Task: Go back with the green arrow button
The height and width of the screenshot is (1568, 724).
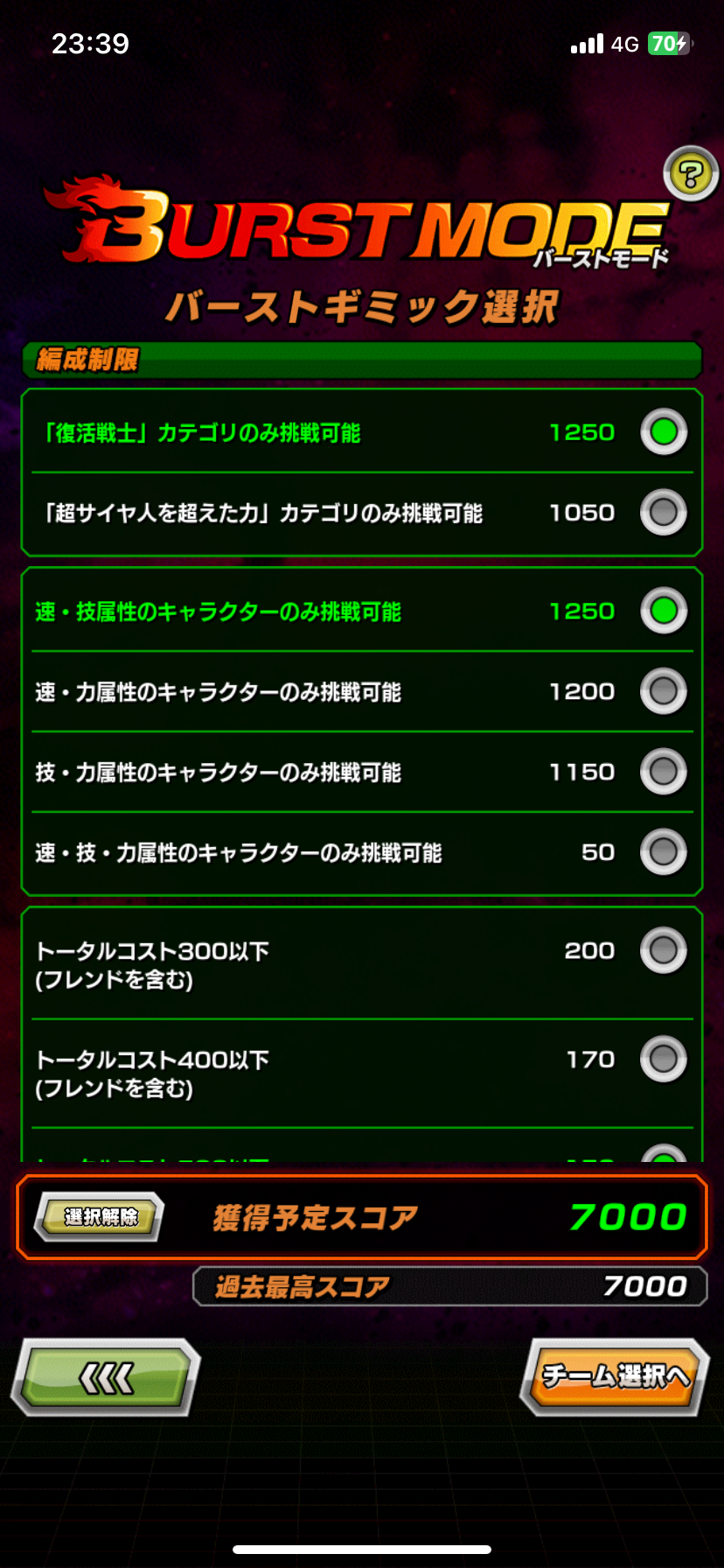Action: tap(106, 1377)
